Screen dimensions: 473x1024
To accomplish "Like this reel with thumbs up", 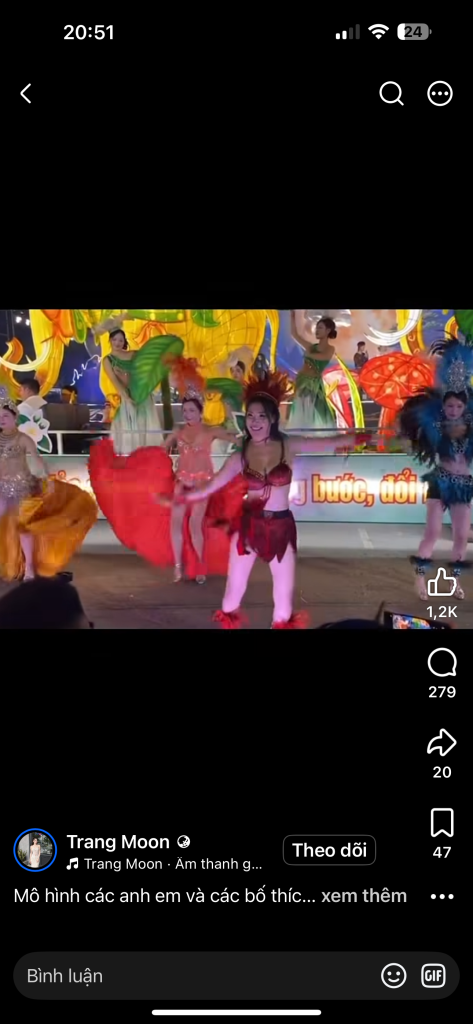I will coord(442,582).
